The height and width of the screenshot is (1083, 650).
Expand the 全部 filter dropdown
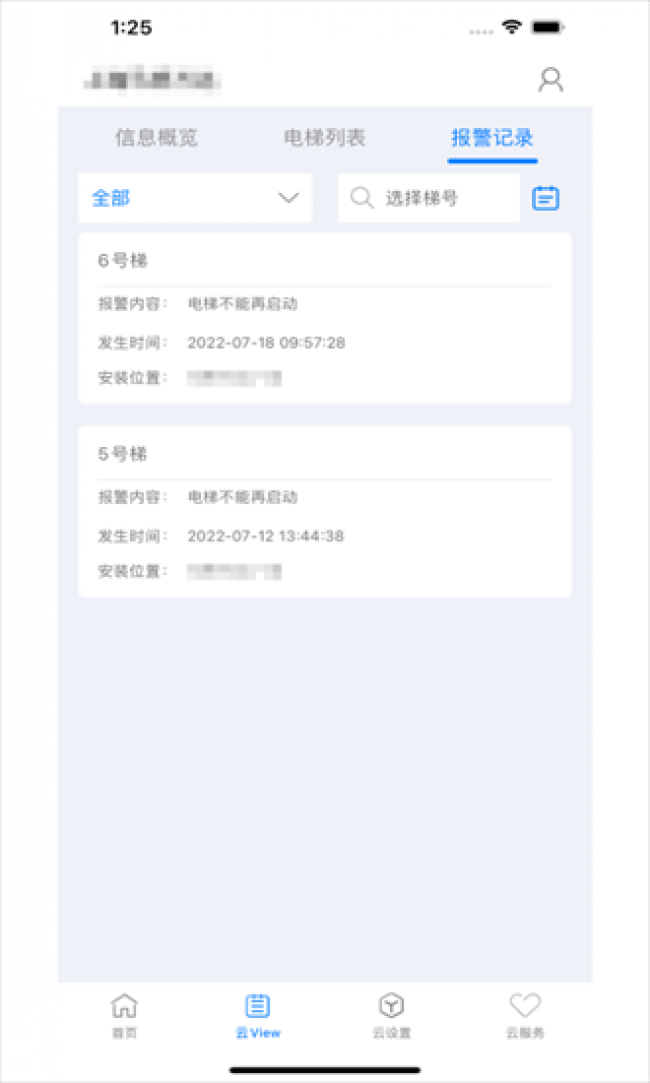coord(195,198)
